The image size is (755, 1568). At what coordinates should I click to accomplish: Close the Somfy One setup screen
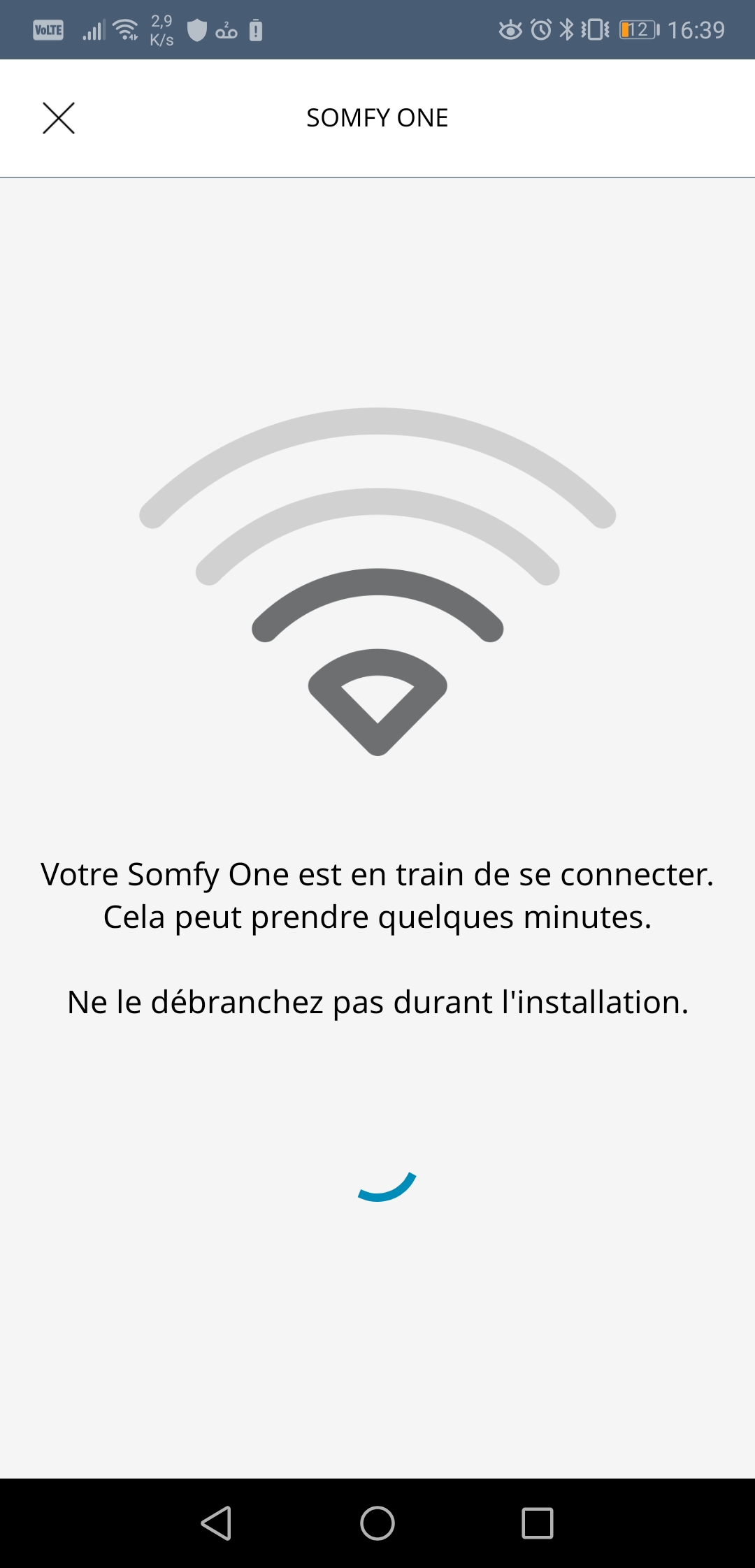[x=59, y=118]
